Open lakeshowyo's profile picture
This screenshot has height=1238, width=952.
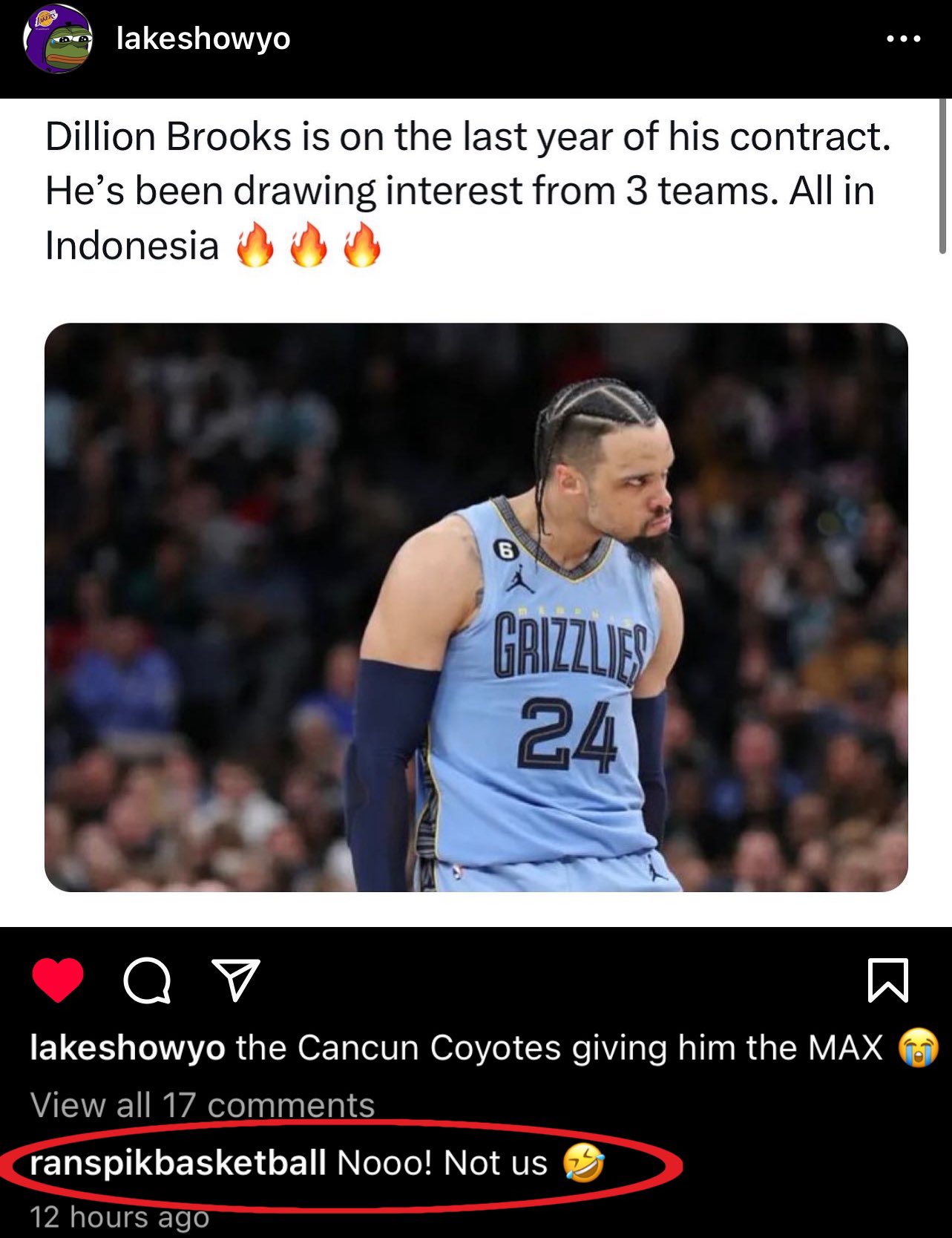point(59,39)
